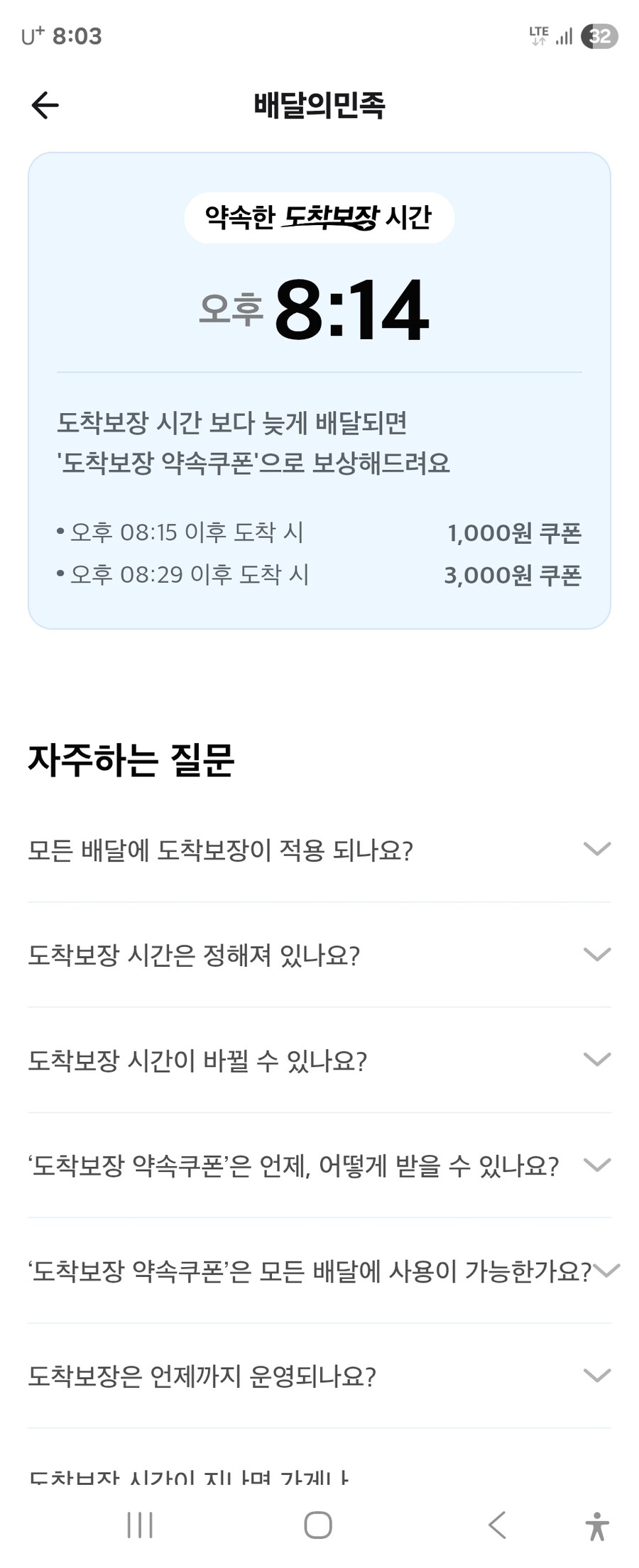Expand '도착보장 시간은 정해져 있나요?'
639x1568 pixels.
319,955
